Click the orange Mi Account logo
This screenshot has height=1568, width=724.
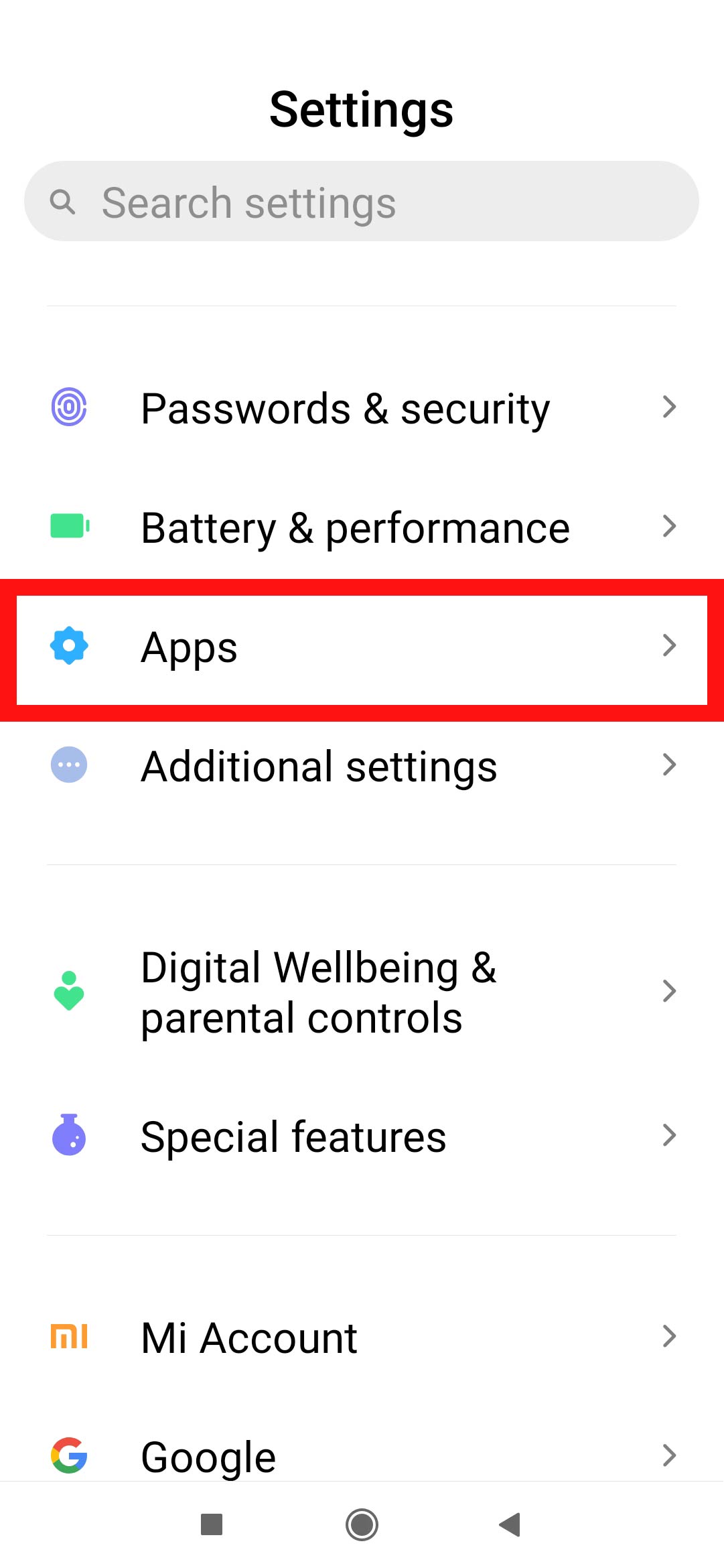69,1335
